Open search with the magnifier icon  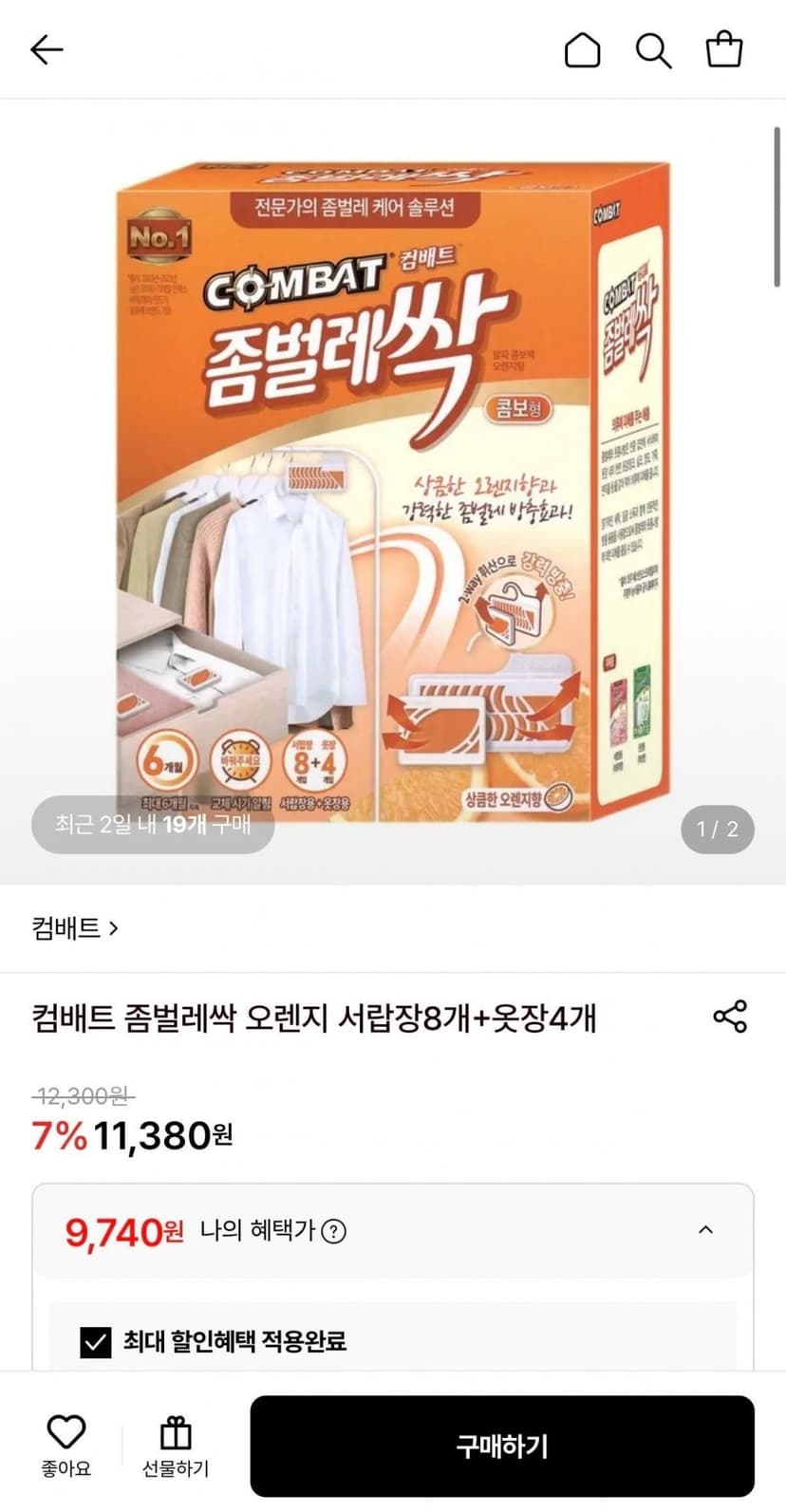(653, 49)
